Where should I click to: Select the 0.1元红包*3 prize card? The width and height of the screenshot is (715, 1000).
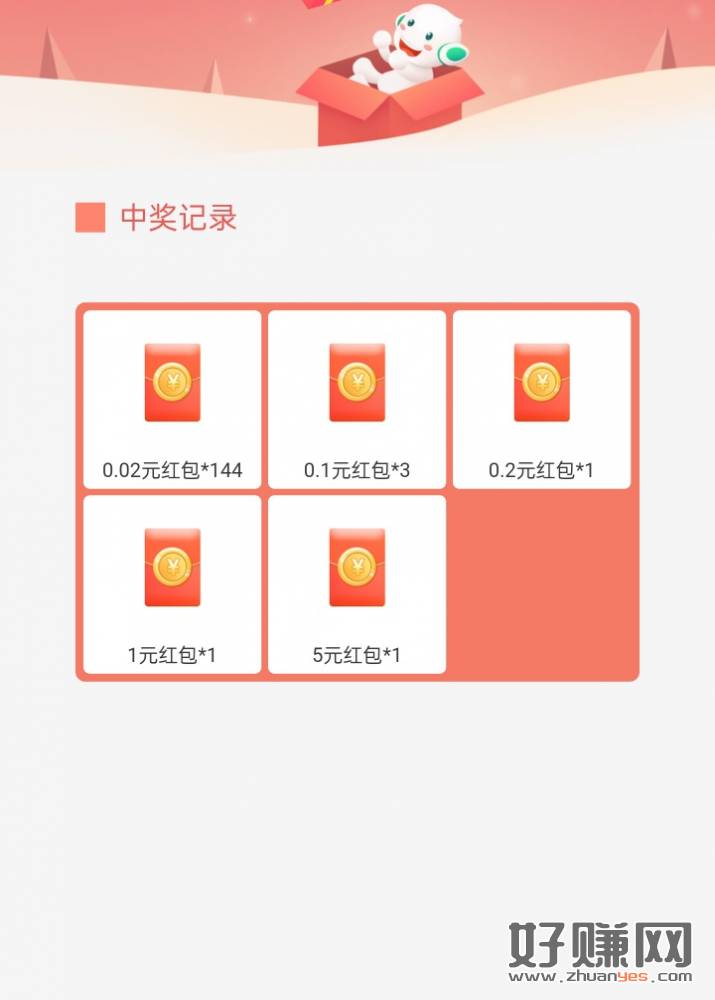click(x=357, y=400)
